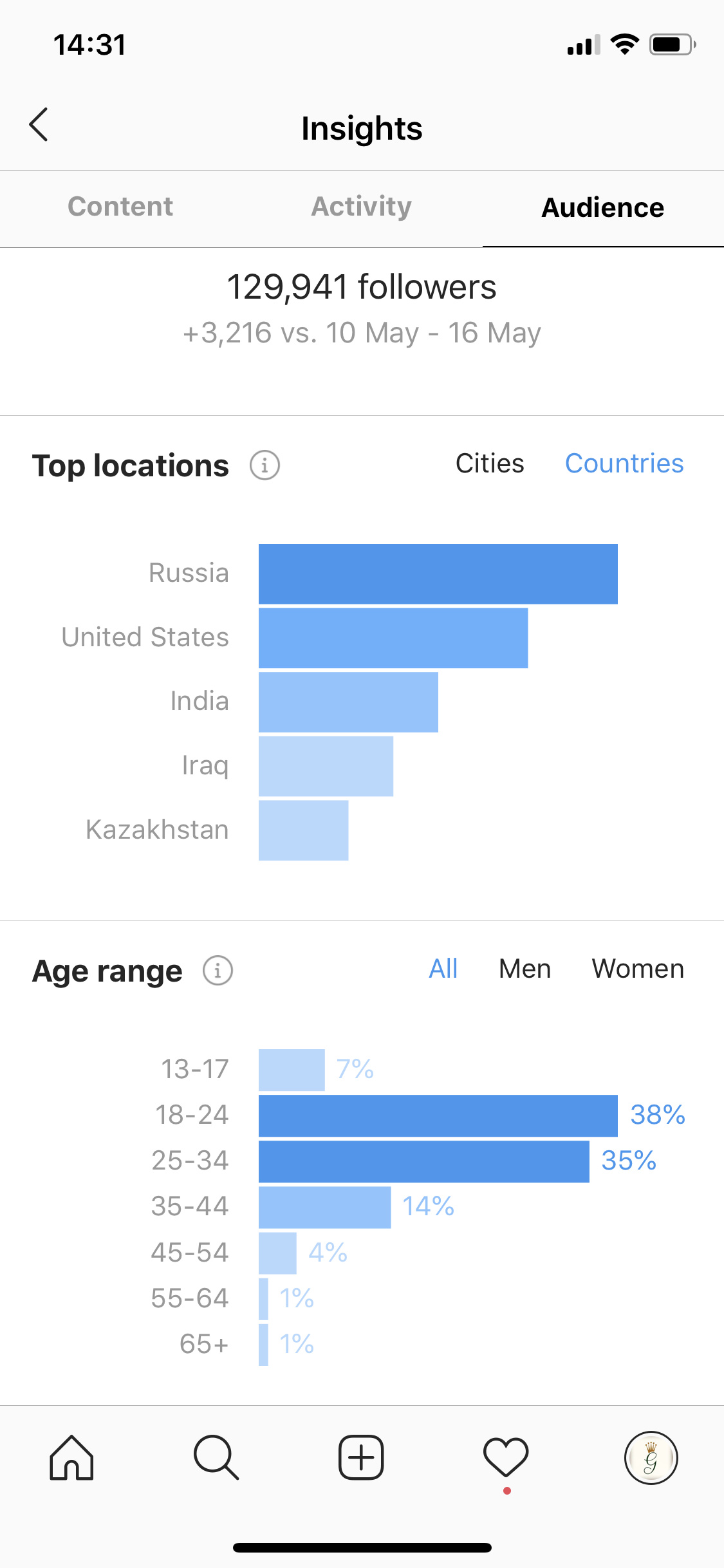The image size is (724, 1568).
Task: Show top locations by Cities
Action: coord(490,463)
